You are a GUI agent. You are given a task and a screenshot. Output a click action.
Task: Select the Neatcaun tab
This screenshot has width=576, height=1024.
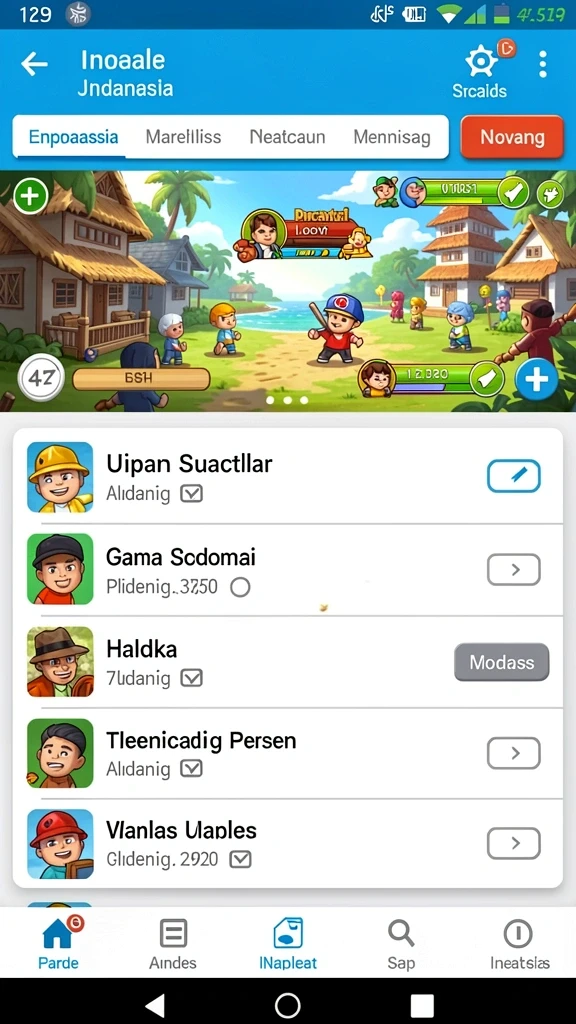click(287, 137)
